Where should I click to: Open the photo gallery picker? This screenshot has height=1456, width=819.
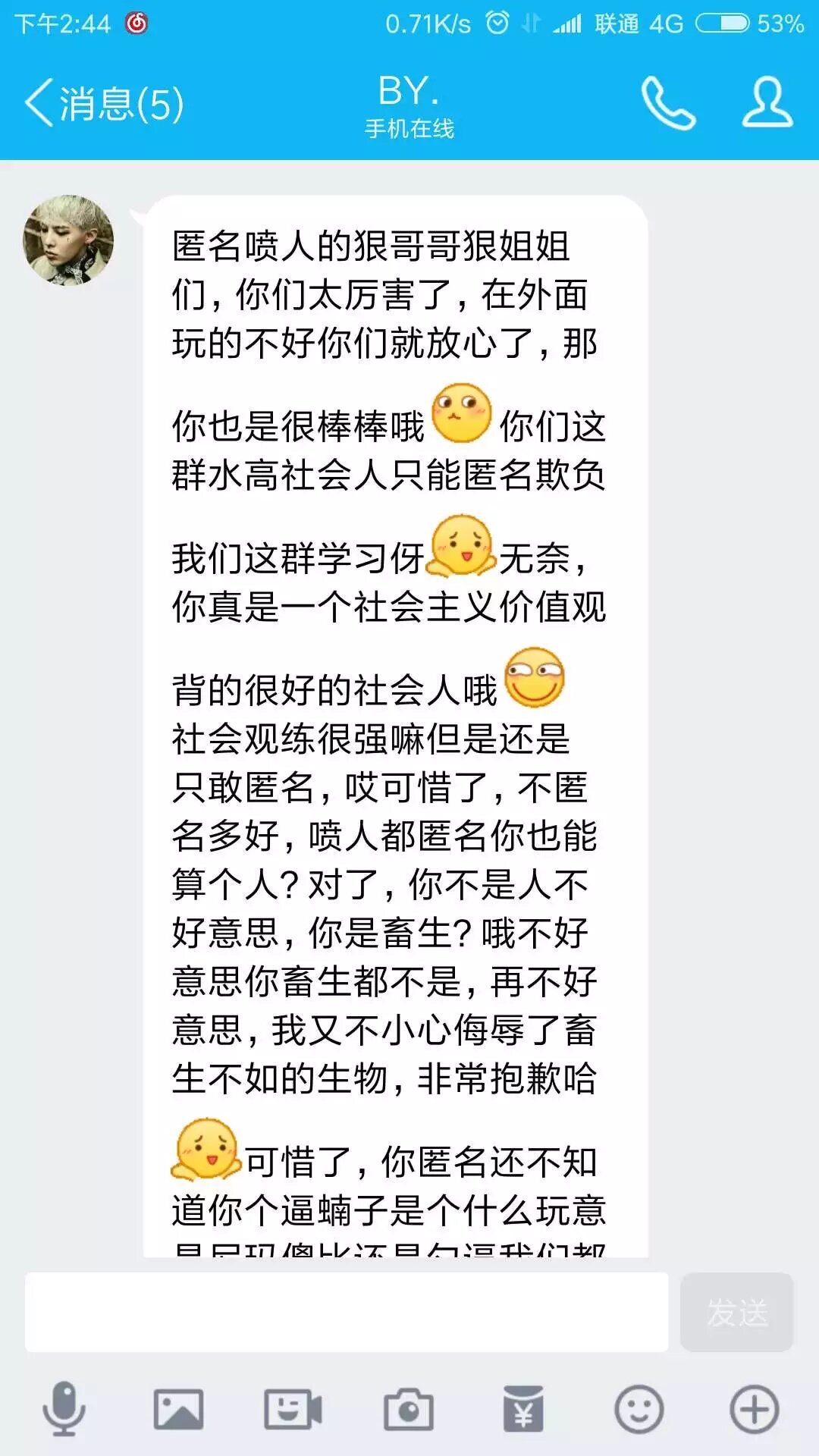click(x=178, y=1410)
